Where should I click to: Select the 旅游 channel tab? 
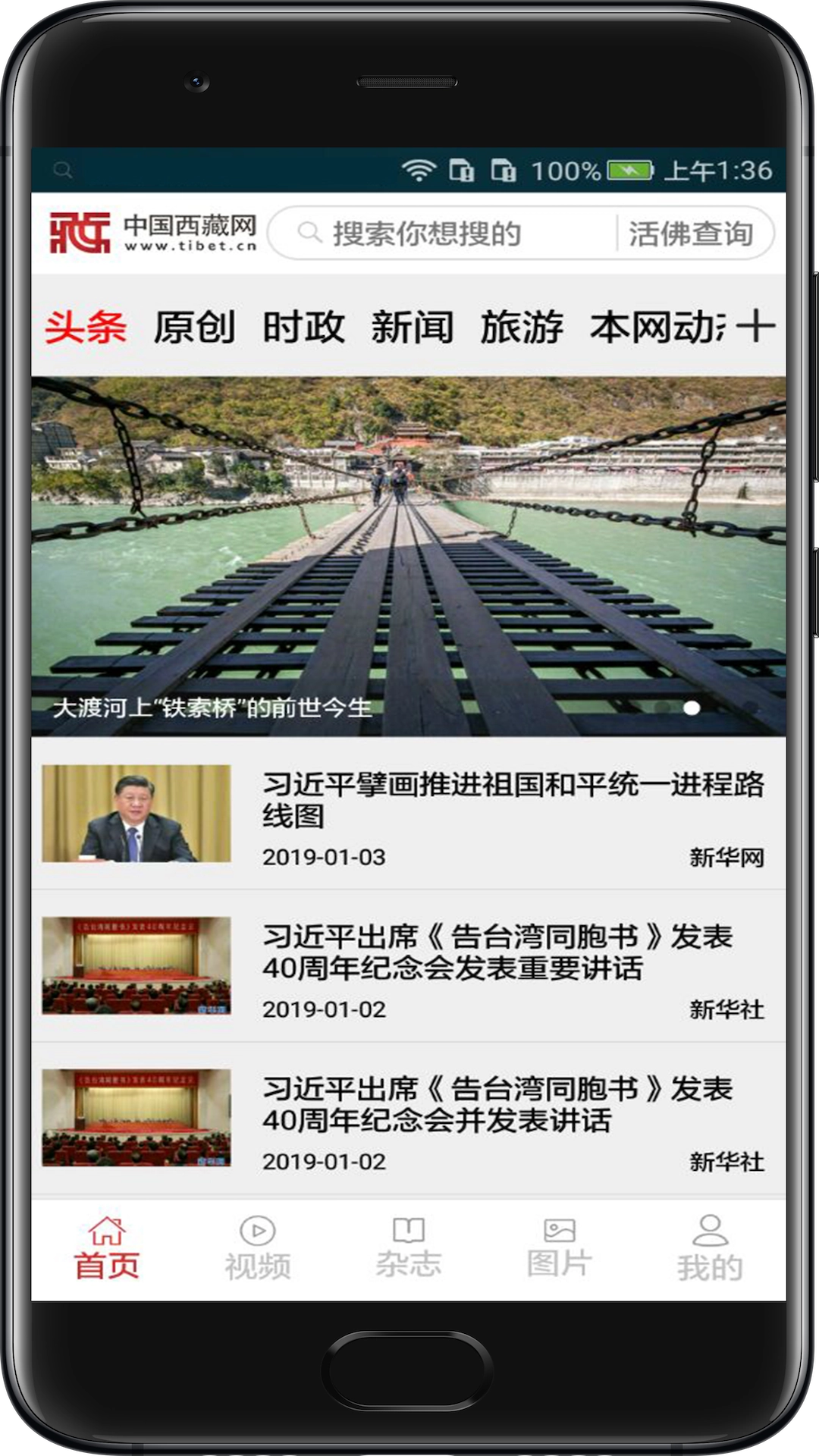point(521,326)
